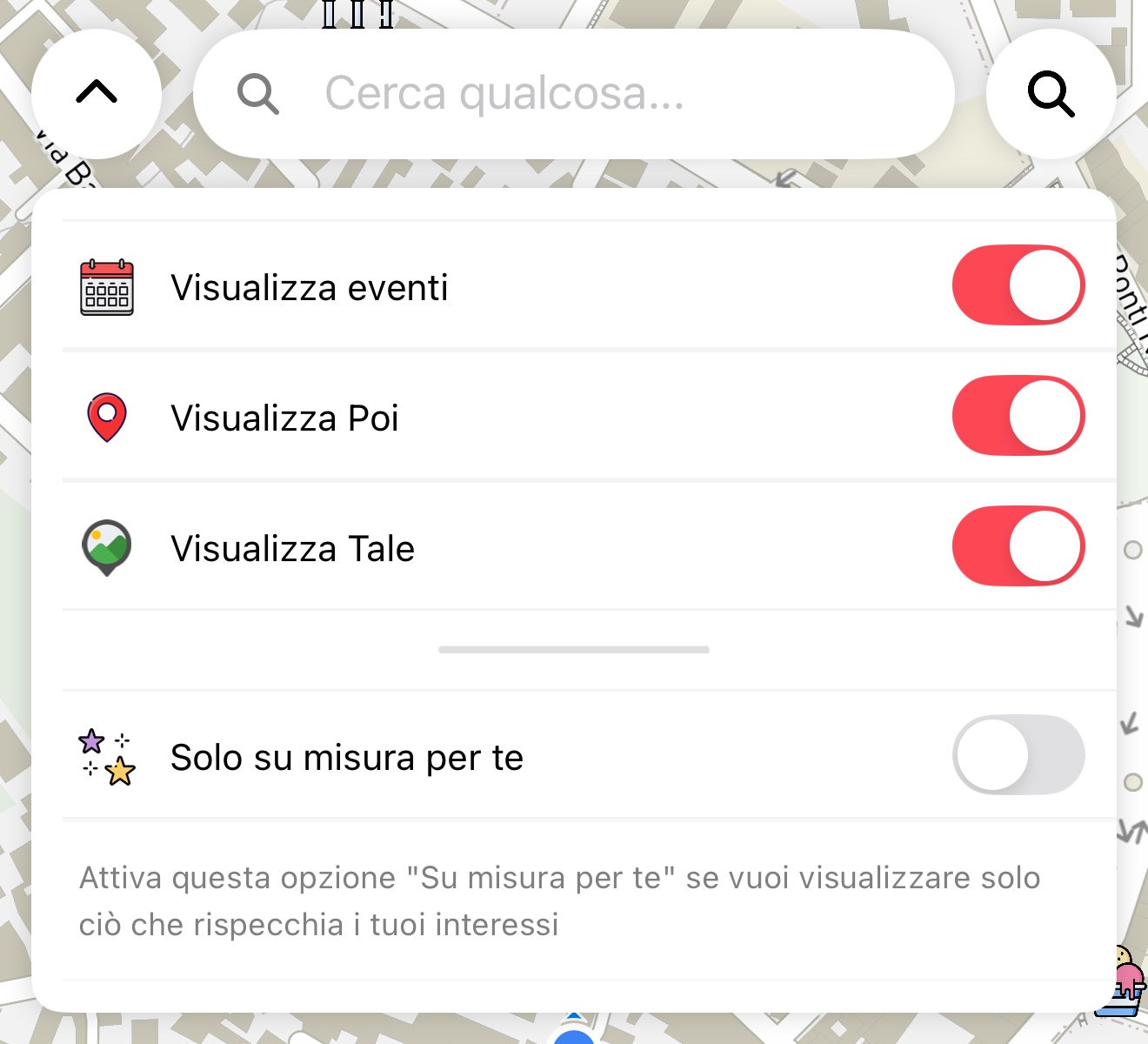Turn off Visualizza eventi switch
The height and width of the screenshot is (1044, 1148).
(x=1018, y=285)
